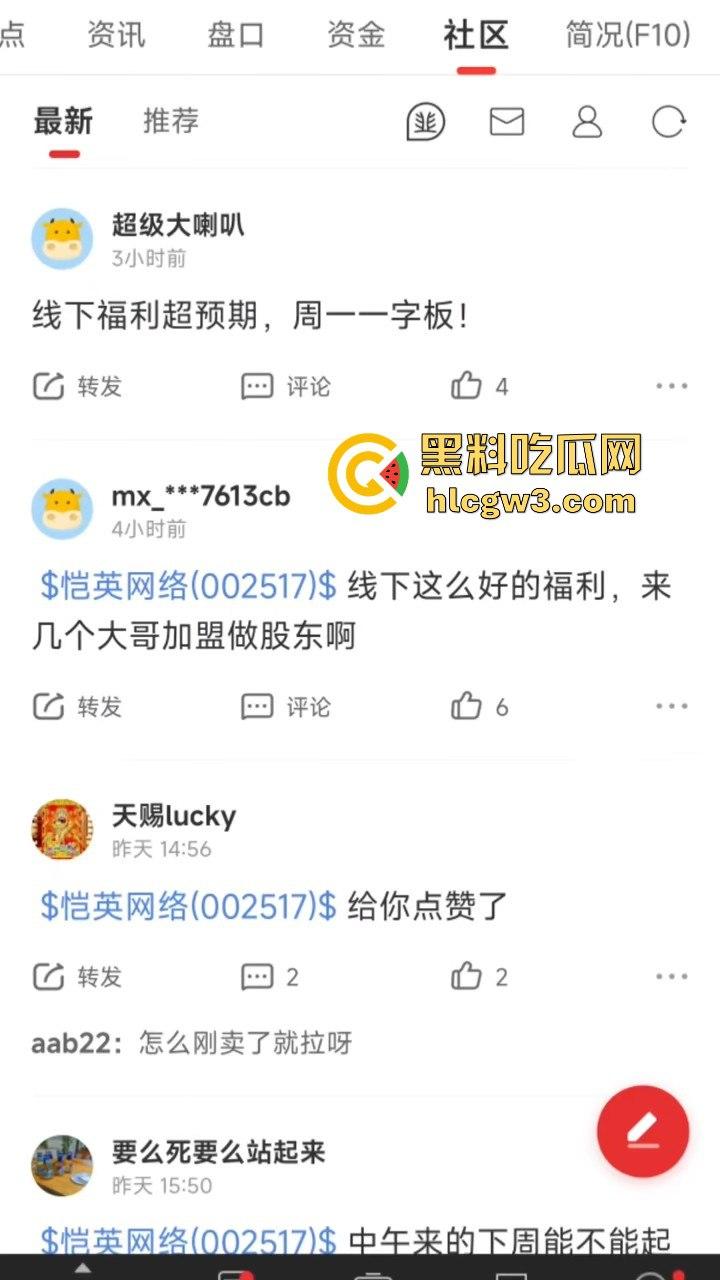Switch to the 盘口 tab
Viewport: 720px width, 1280px height.
(236, 35)
